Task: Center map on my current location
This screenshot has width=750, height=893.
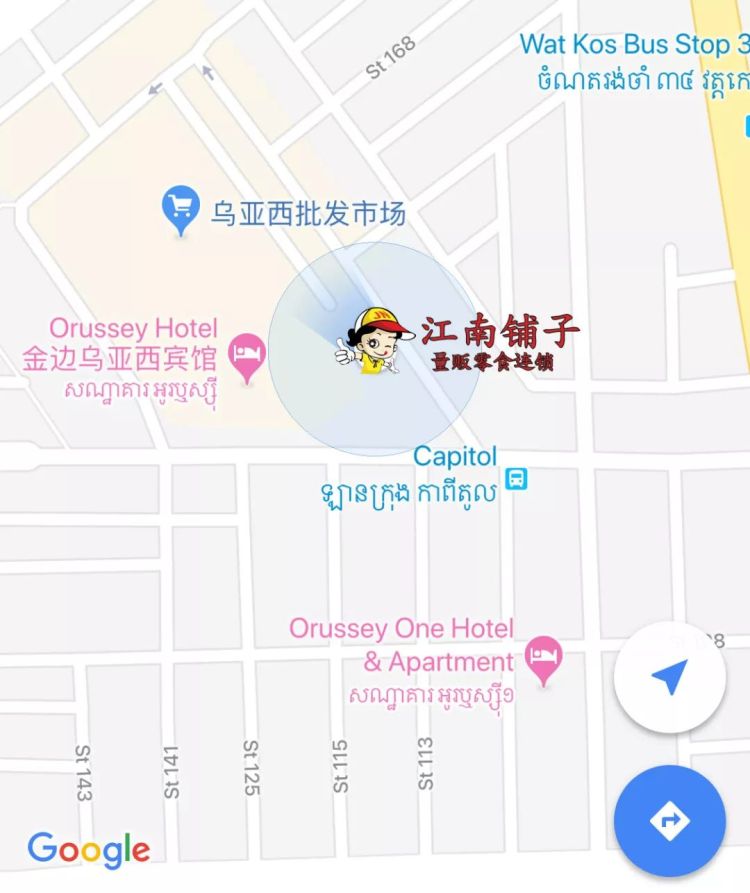Action: coord(669,677)
